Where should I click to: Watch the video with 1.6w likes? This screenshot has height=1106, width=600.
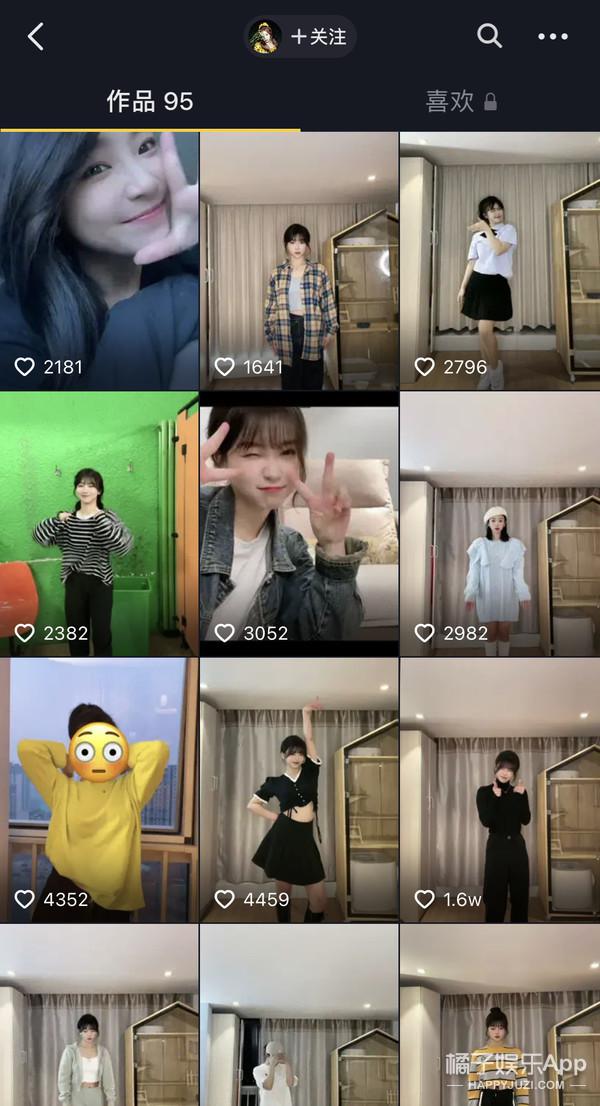[x=499, y=790]
